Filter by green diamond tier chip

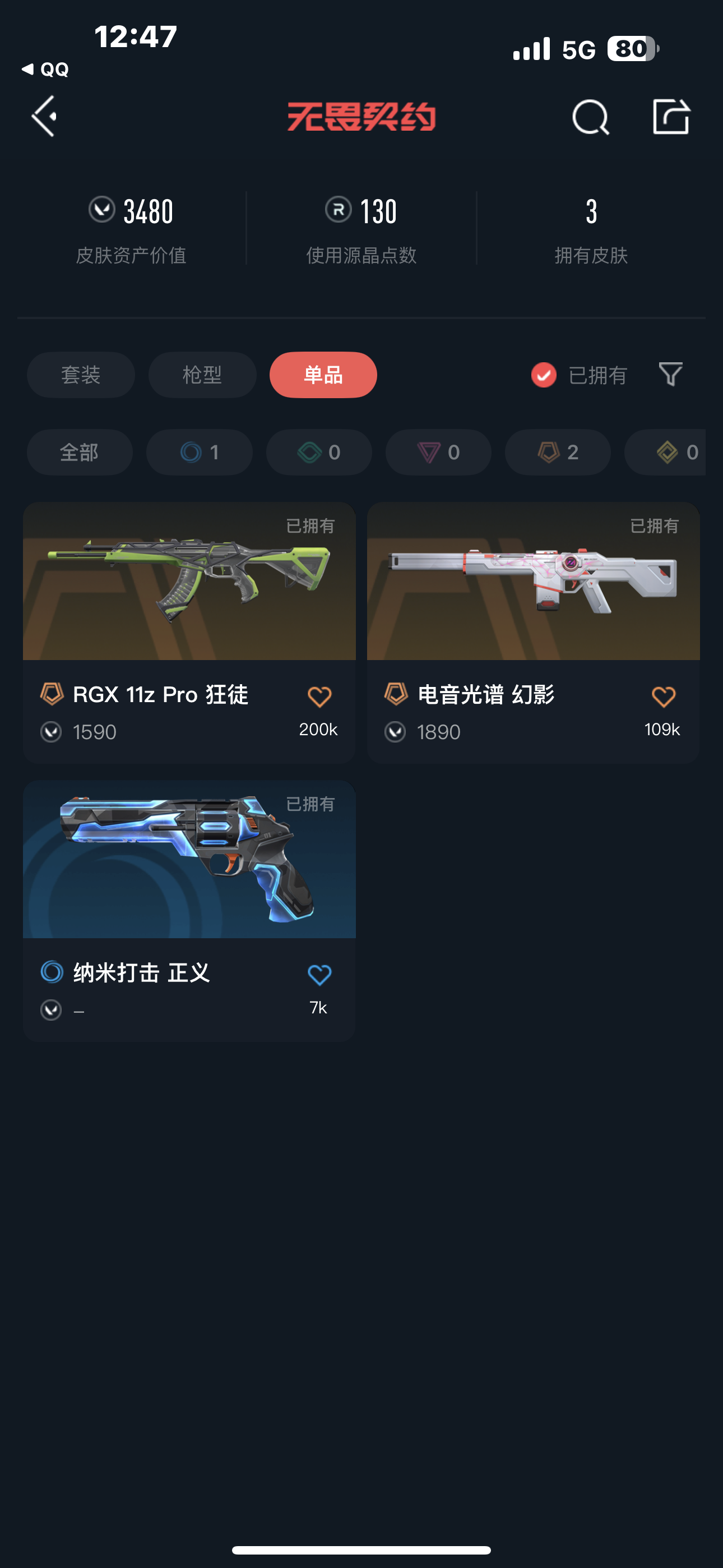tap(319, 452)
